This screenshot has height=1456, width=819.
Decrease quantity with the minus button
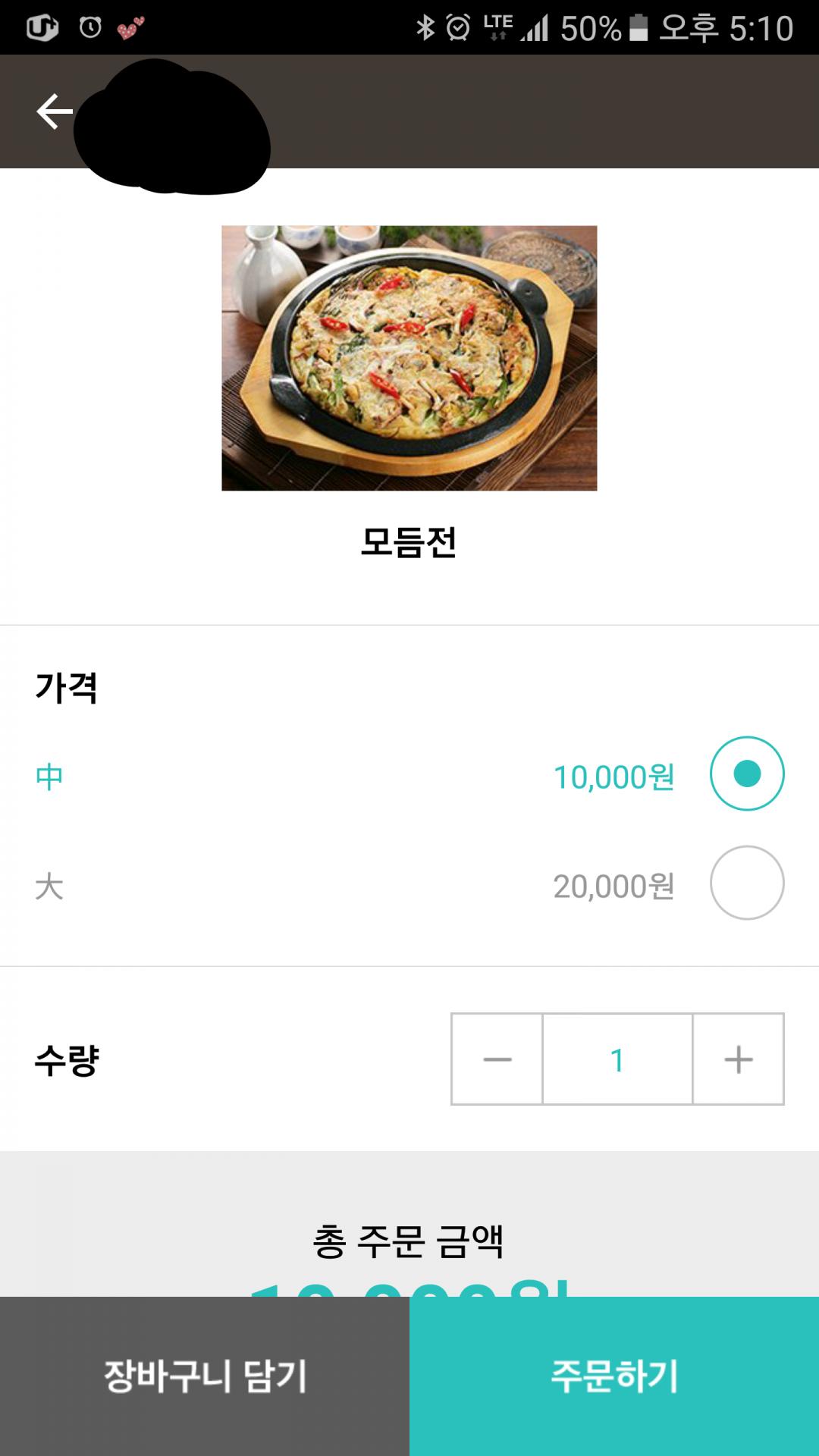click(x=497, y=1059)
